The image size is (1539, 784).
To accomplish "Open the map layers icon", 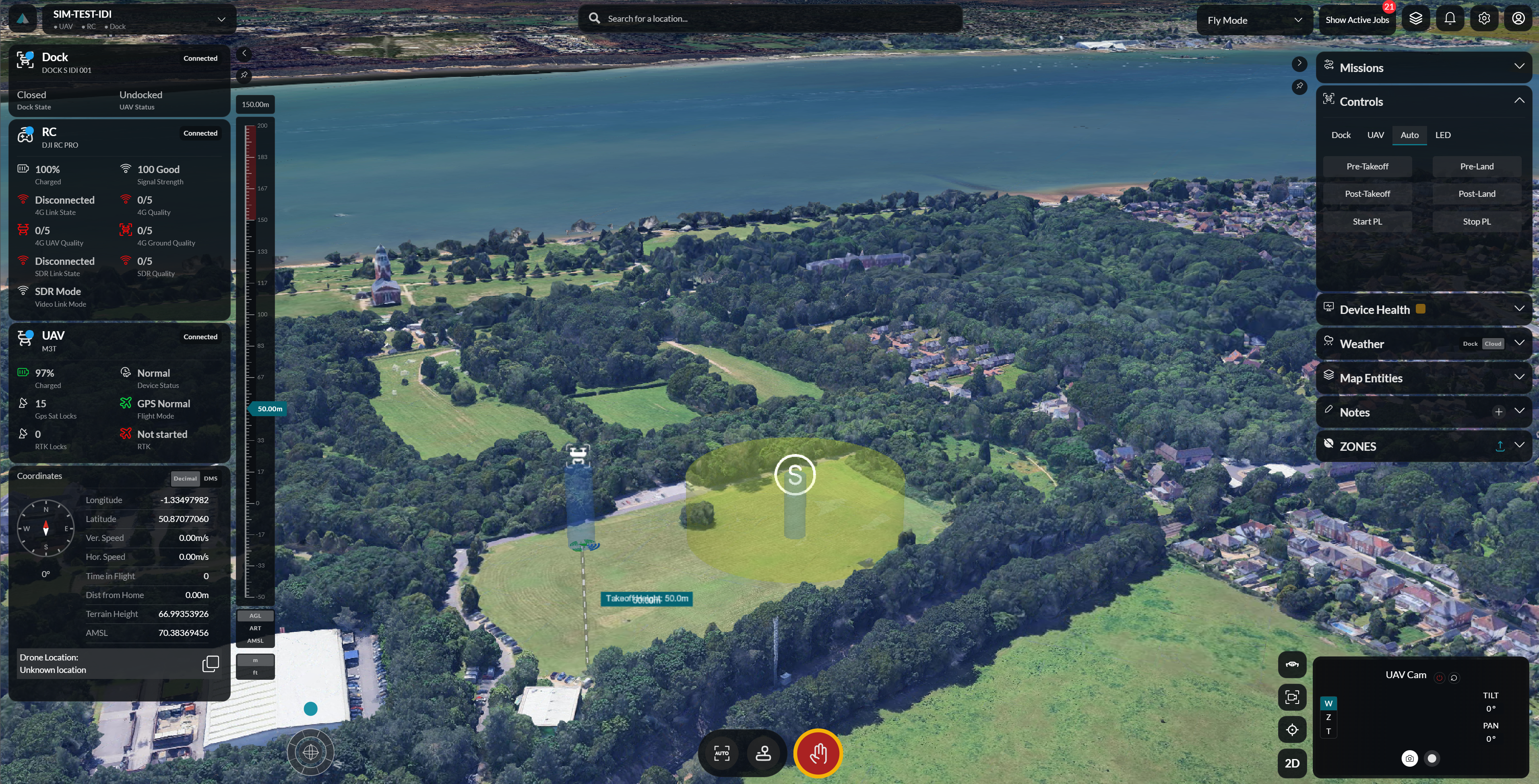I will [1415, 19].
